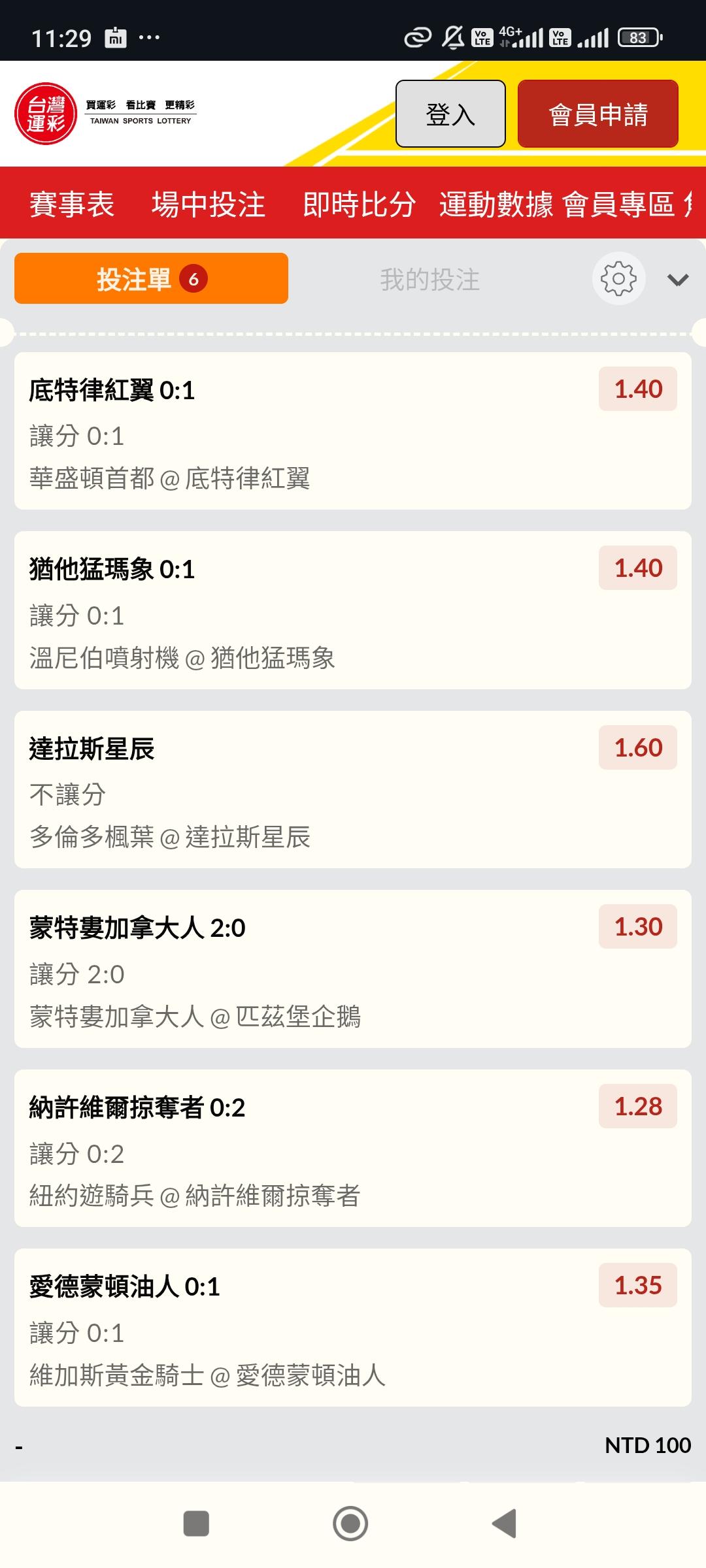Open the 會員專區 member area
Viewport: 706px width, 1568px height.
618,204
